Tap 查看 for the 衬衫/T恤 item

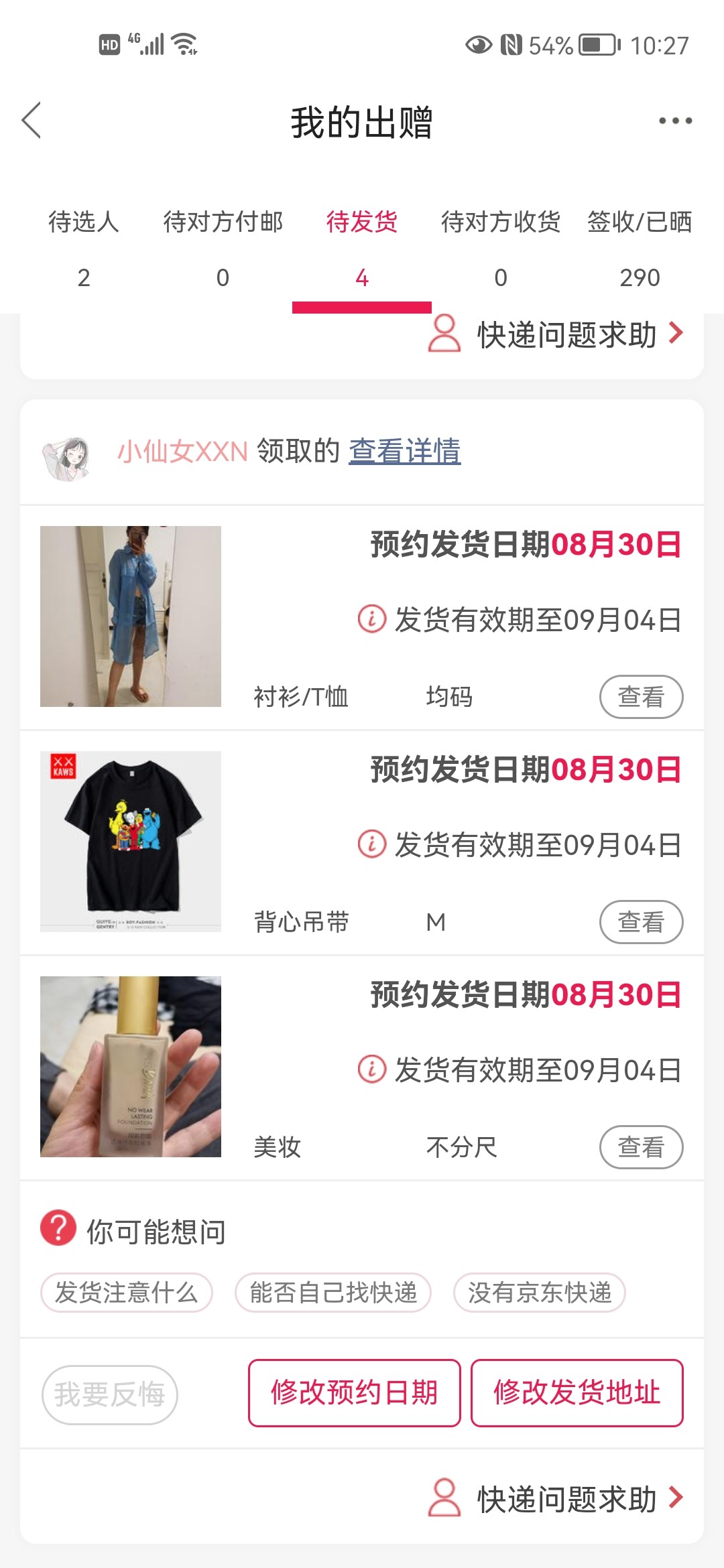[x=640, y=697]
